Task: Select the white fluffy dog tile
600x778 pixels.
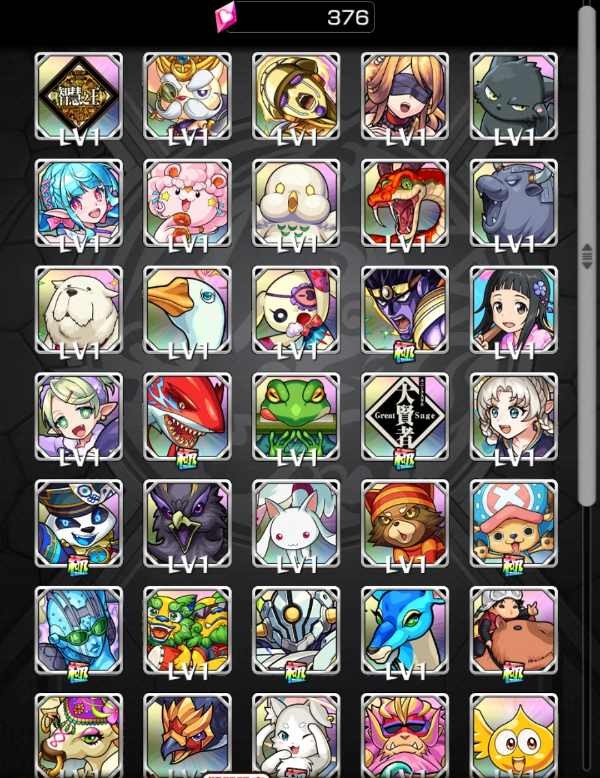Action: 78,310
